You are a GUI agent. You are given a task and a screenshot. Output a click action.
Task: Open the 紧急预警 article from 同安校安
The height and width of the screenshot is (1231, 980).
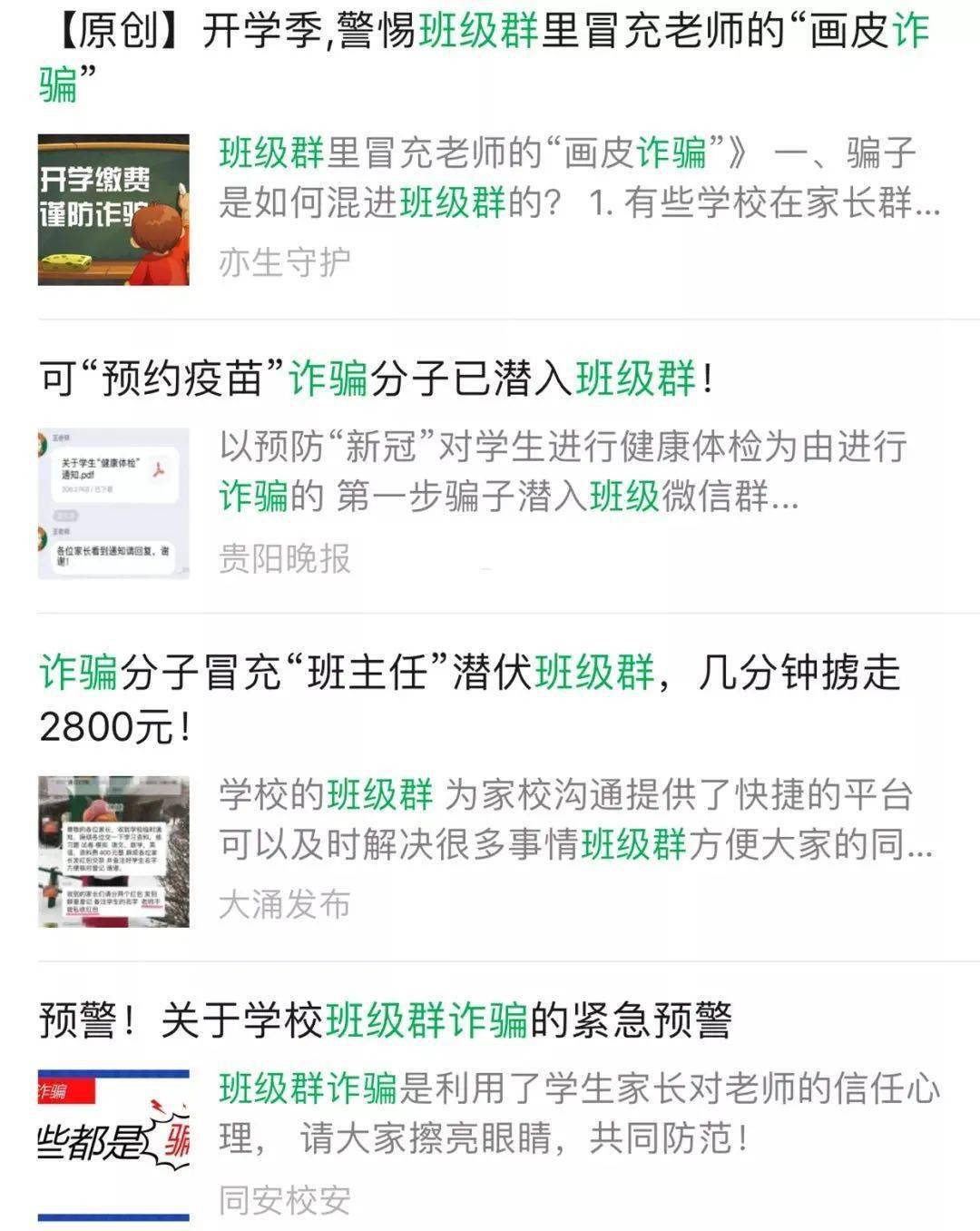386,1019
